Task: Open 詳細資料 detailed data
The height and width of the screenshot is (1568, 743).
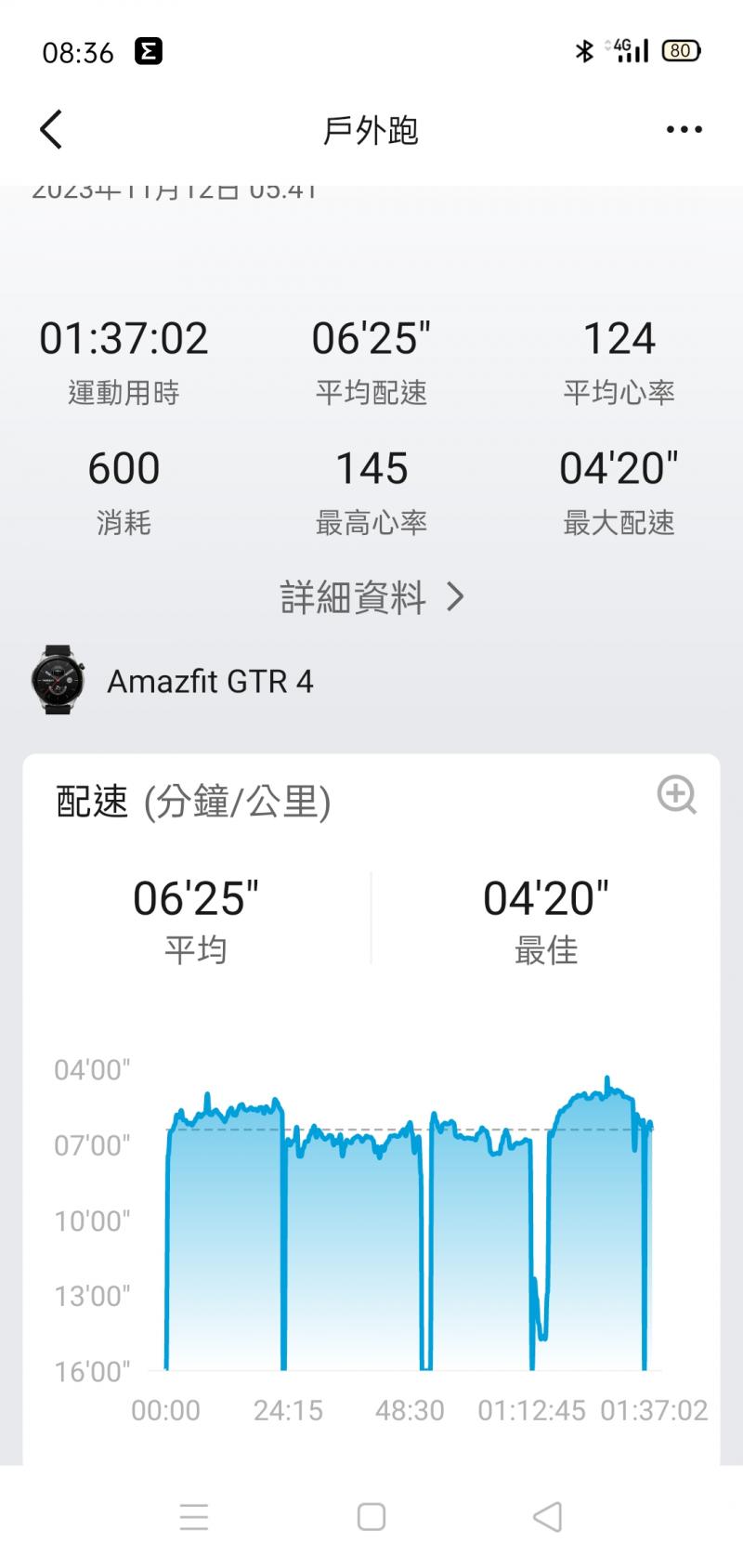Action: (371, 597)
